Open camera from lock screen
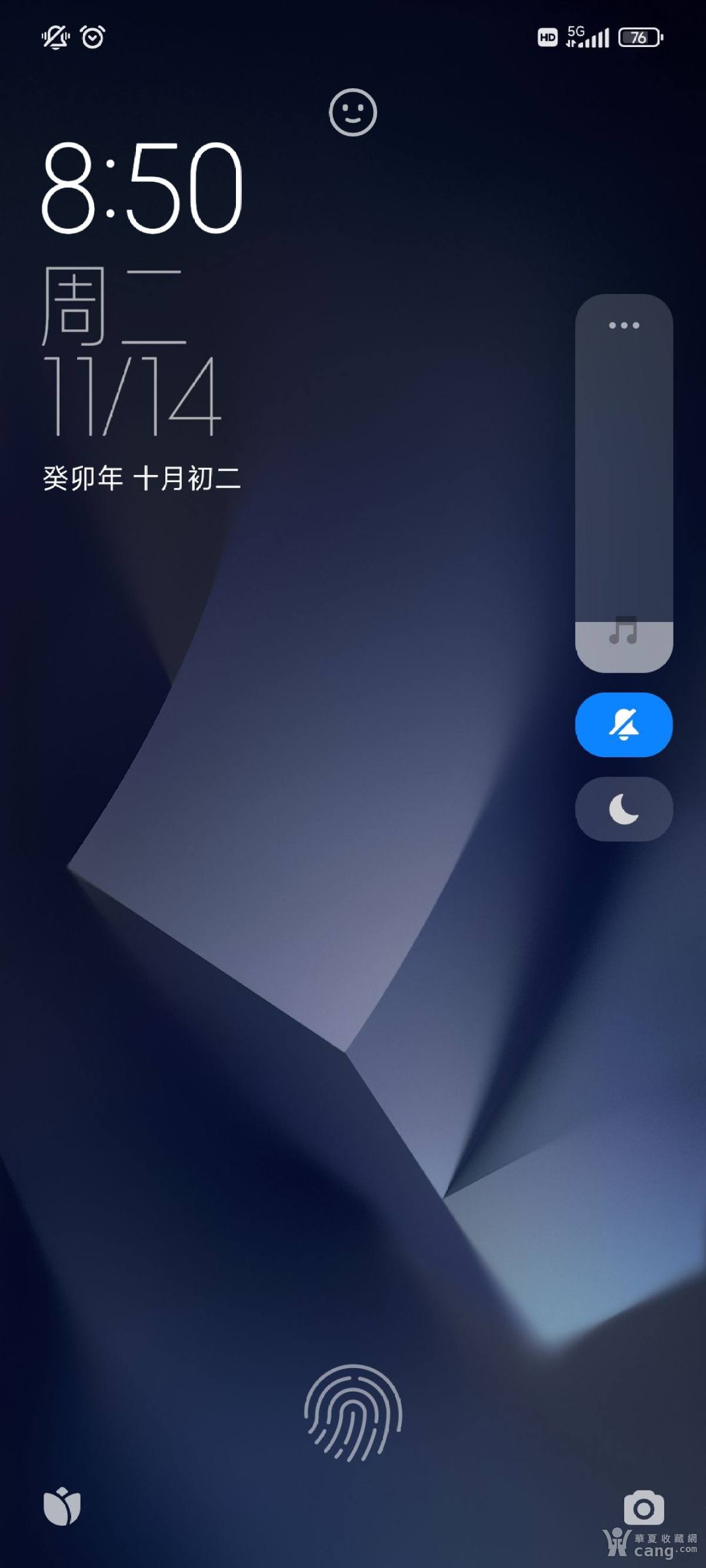 click(643, 1508)
